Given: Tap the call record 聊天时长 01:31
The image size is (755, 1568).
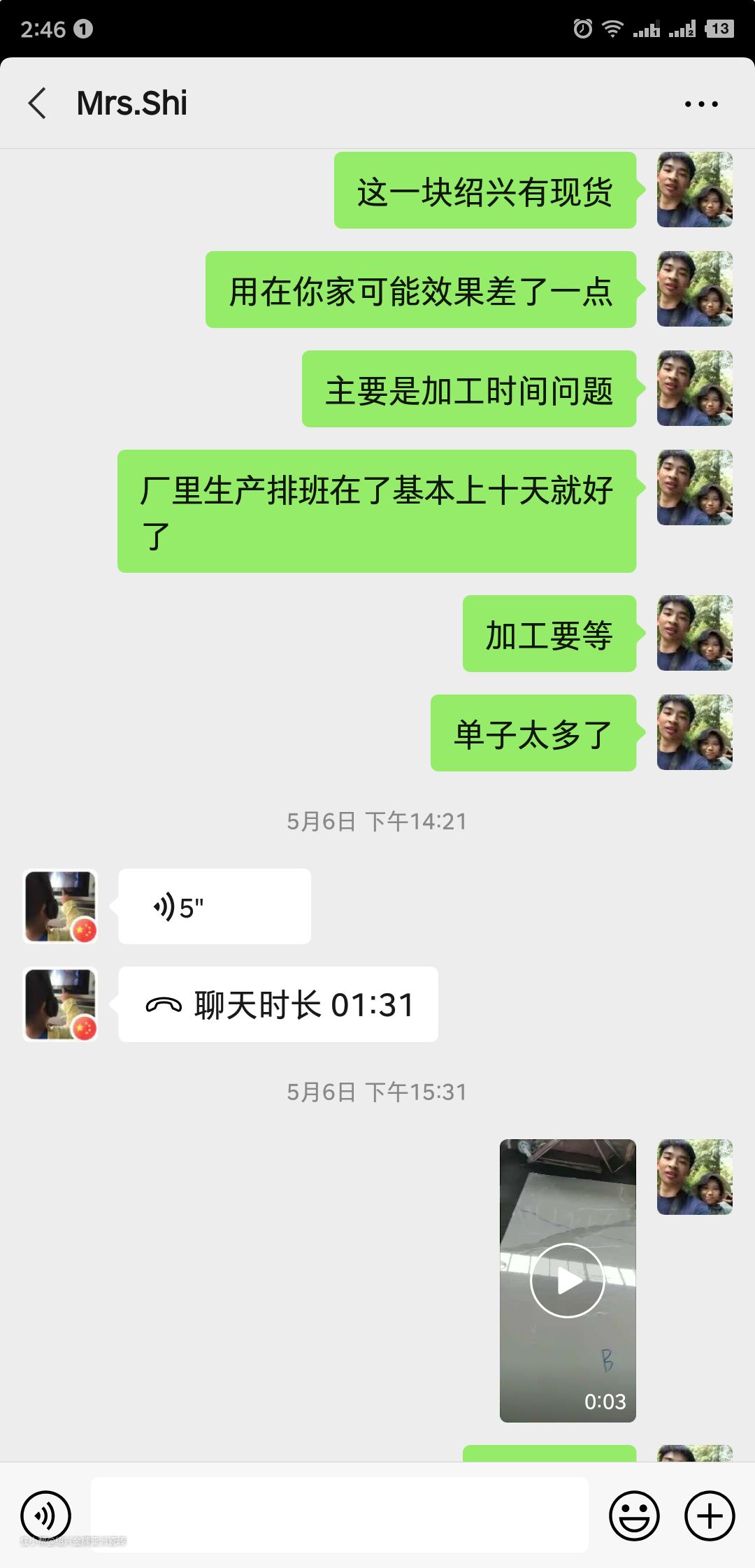Looking at the screenshot, I should coord(278,1005).
